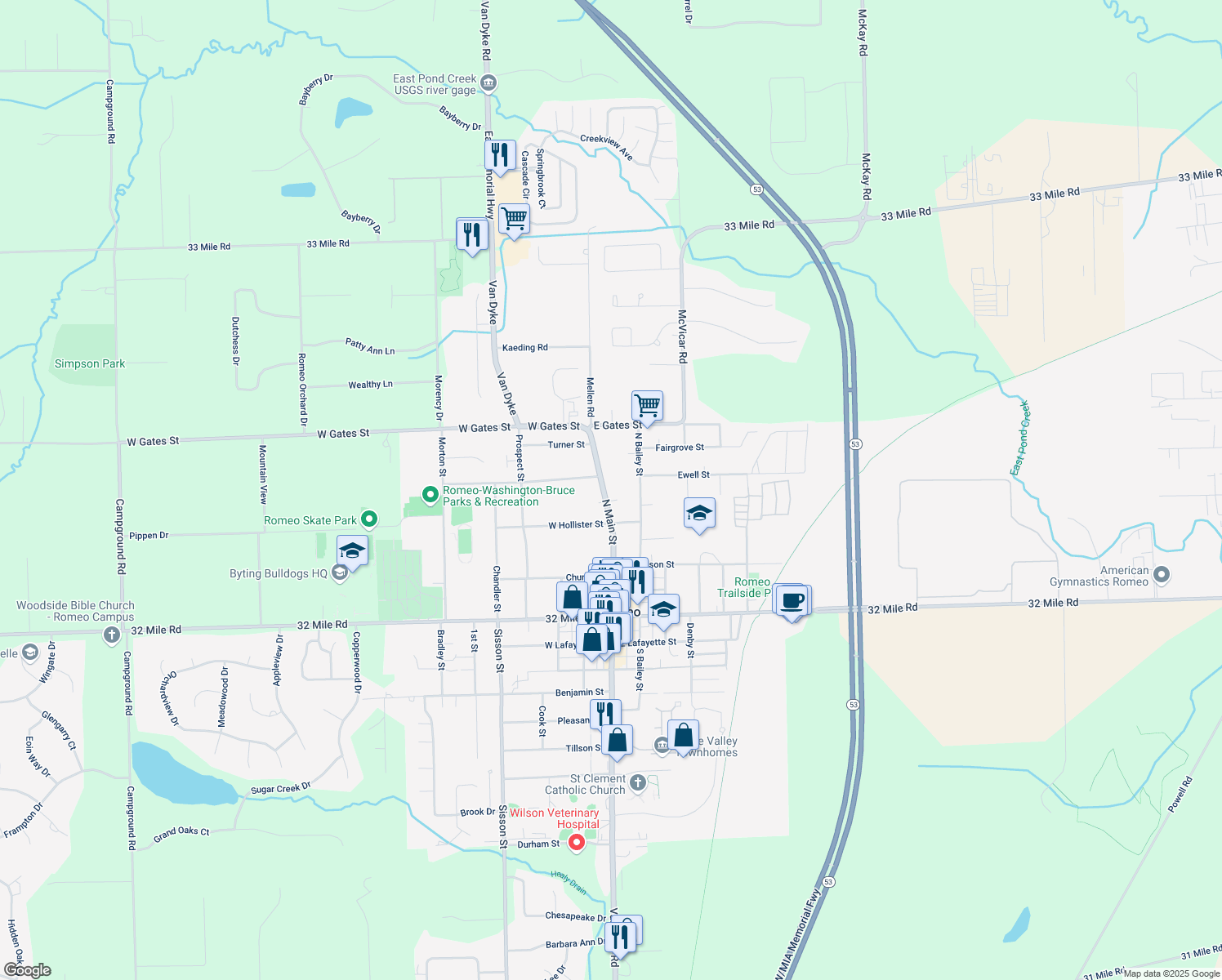Tap the school marker near Ewell St
1222x980 pixels.
coord(699,514)
